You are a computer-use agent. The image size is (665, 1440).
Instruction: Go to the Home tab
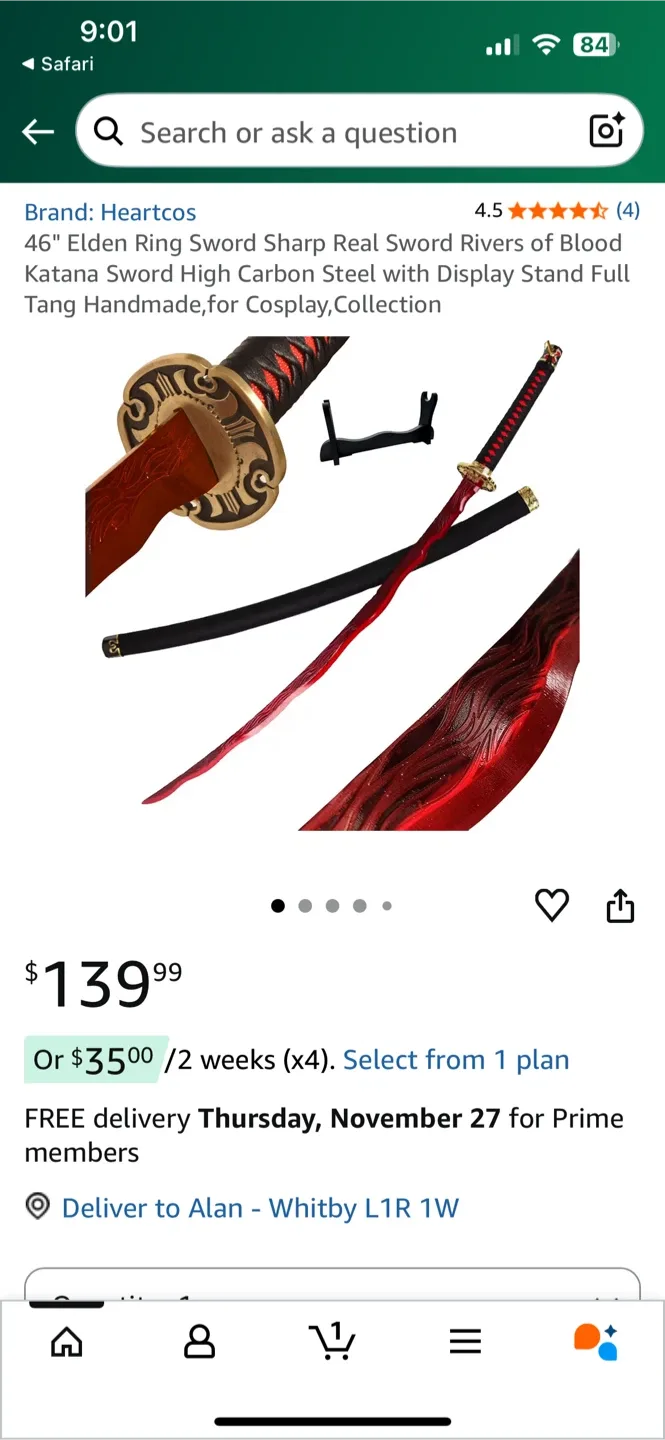coord(67,1342)
